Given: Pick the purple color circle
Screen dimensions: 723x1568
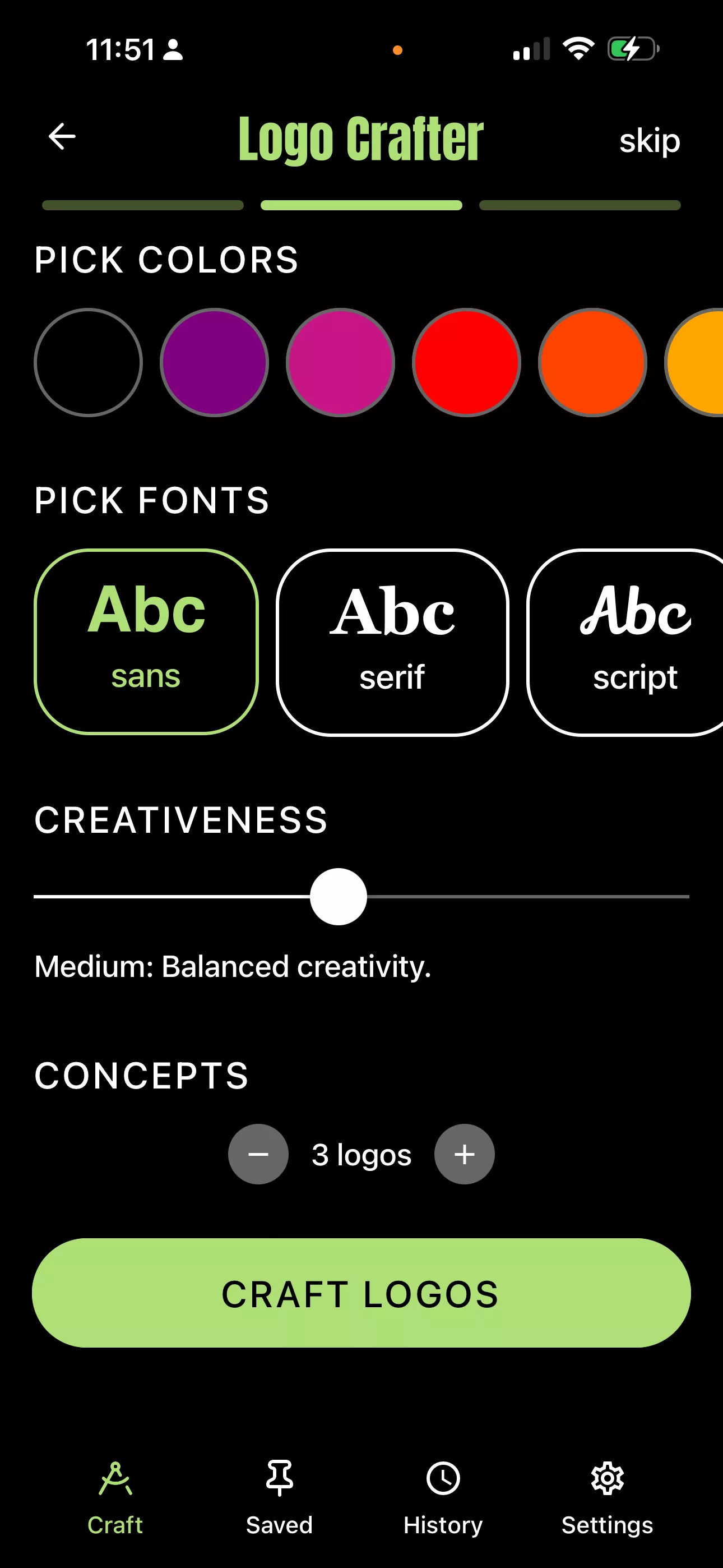Looking at the screenshot, I should pyautogui.click(x=215, y=363).
